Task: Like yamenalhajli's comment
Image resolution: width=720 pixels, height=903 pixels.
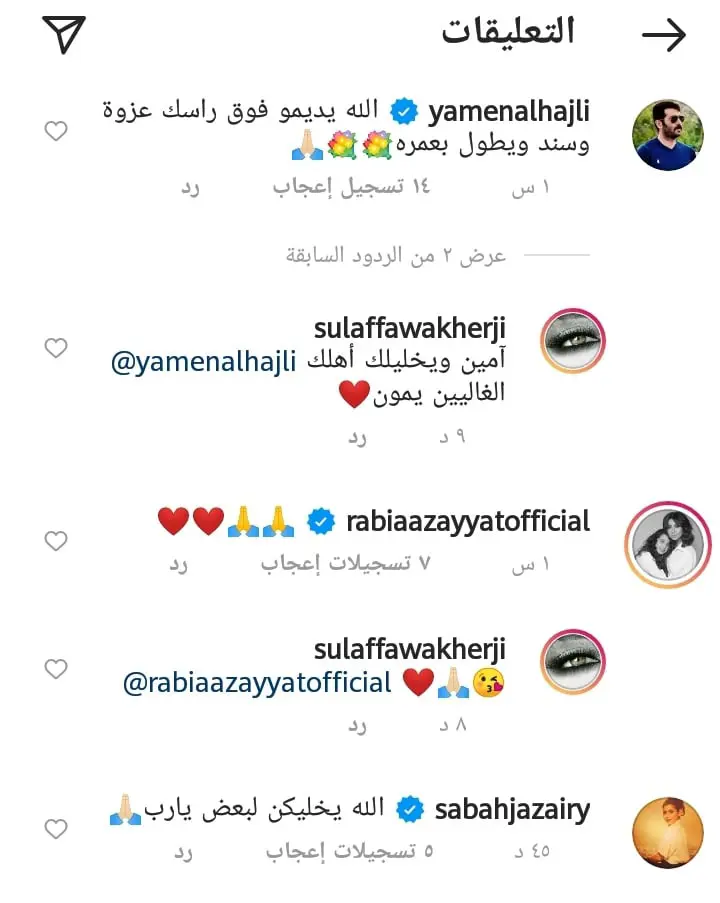Action: pos(56,131)
